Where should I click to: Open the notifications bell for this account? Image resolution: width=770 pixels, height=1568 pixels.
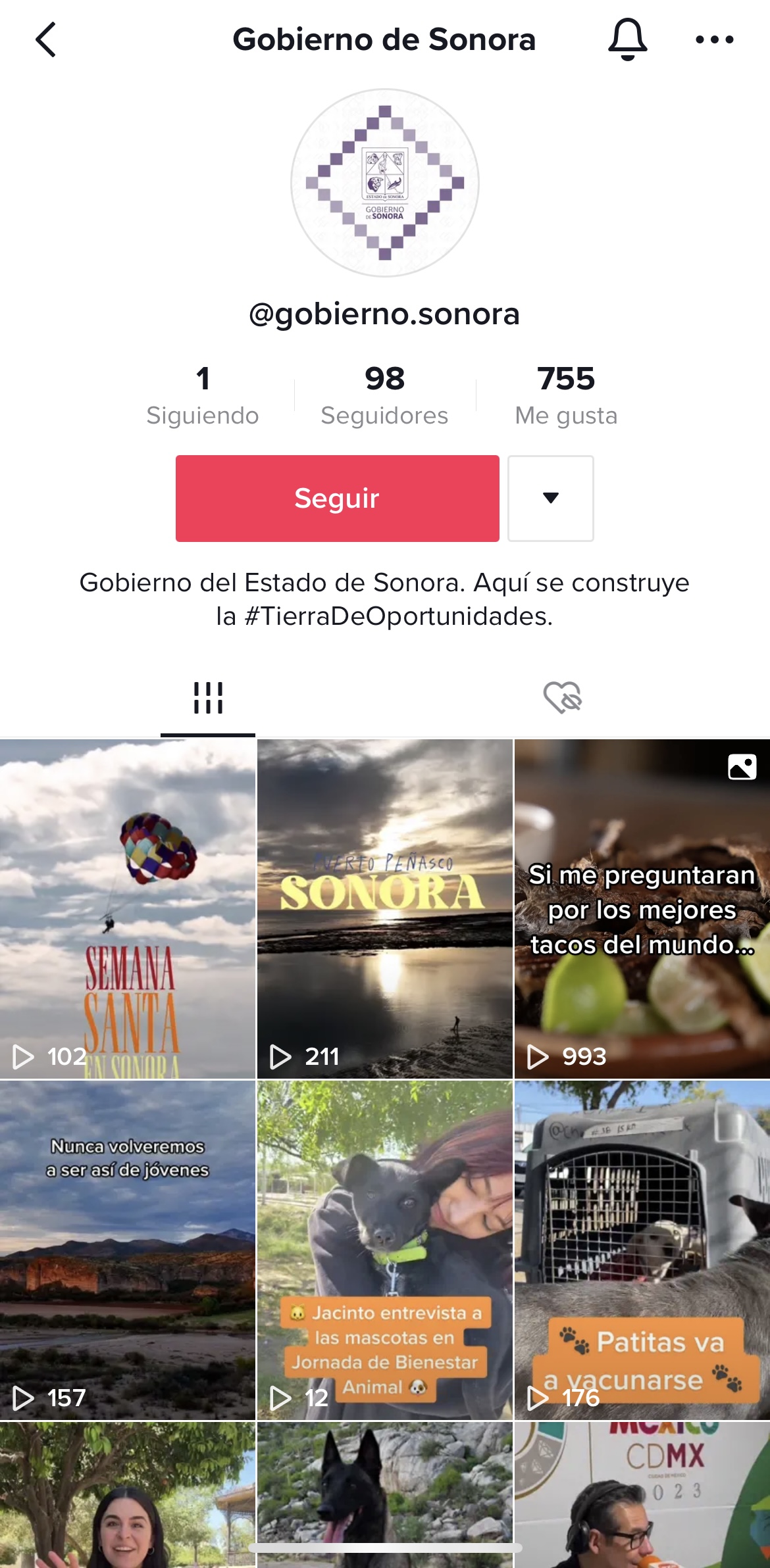tap(627, 40)
